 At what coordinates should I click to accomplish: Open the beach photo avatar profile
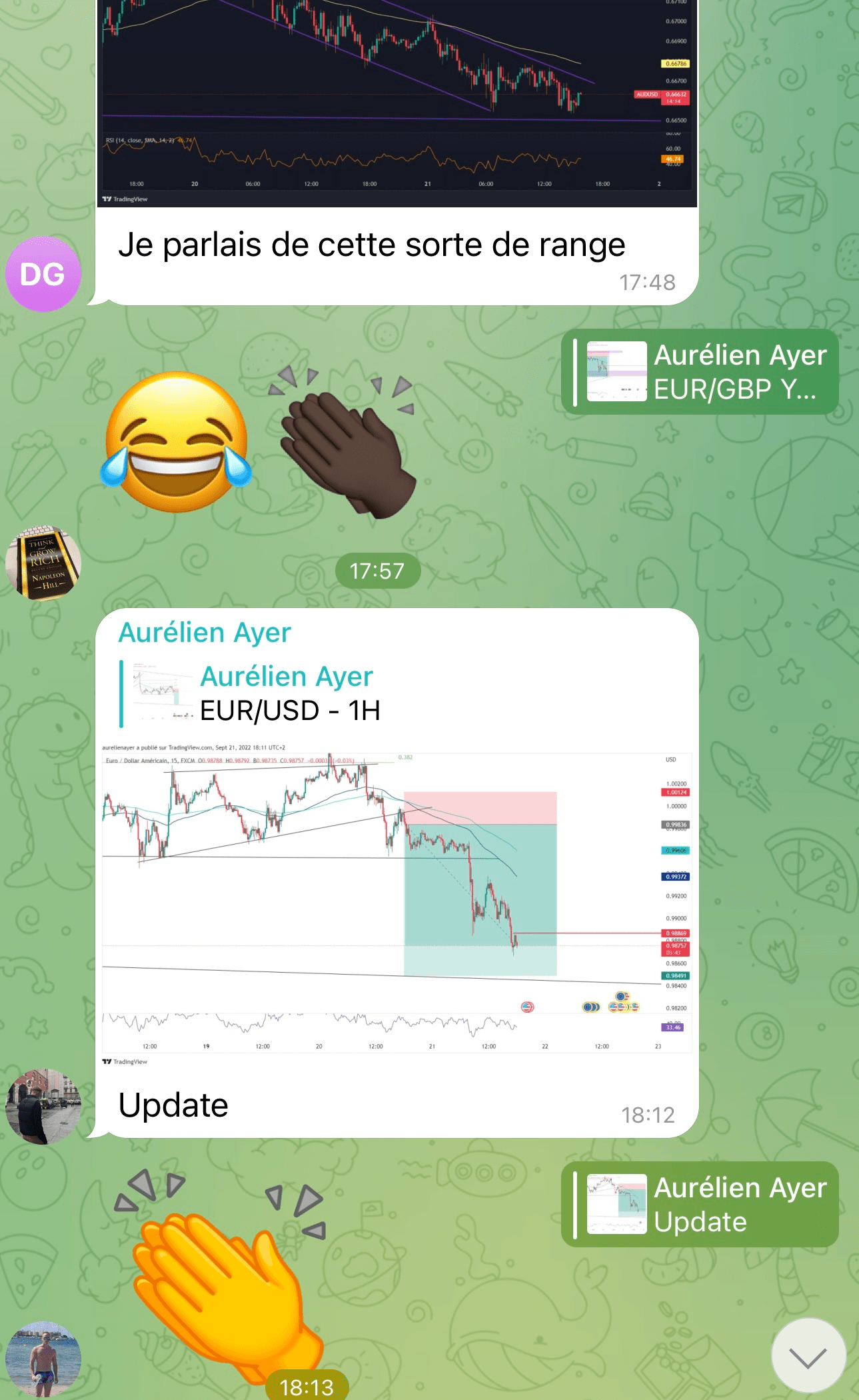tap(43, 1359)
